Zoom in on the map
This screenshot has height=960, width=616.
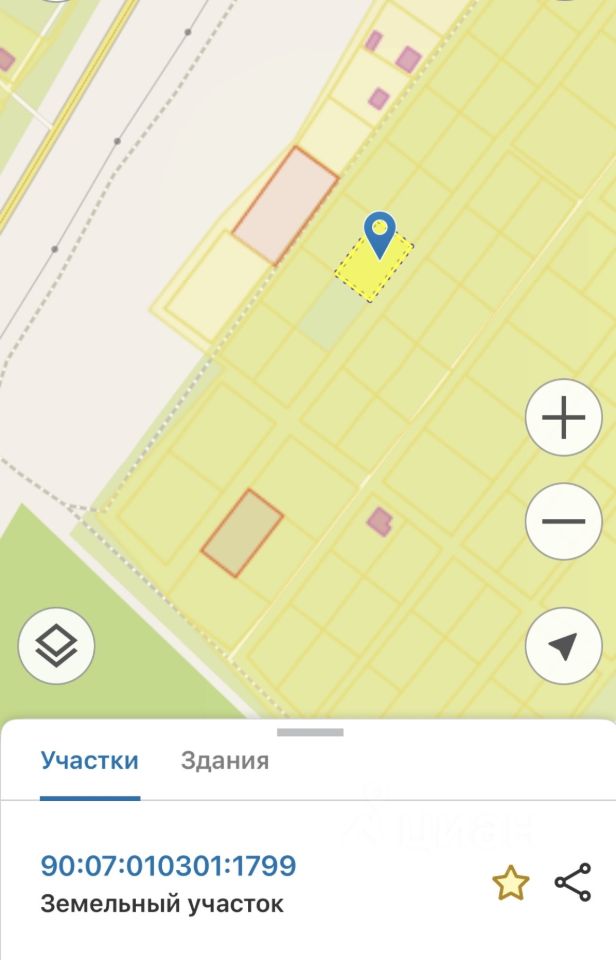563,418
